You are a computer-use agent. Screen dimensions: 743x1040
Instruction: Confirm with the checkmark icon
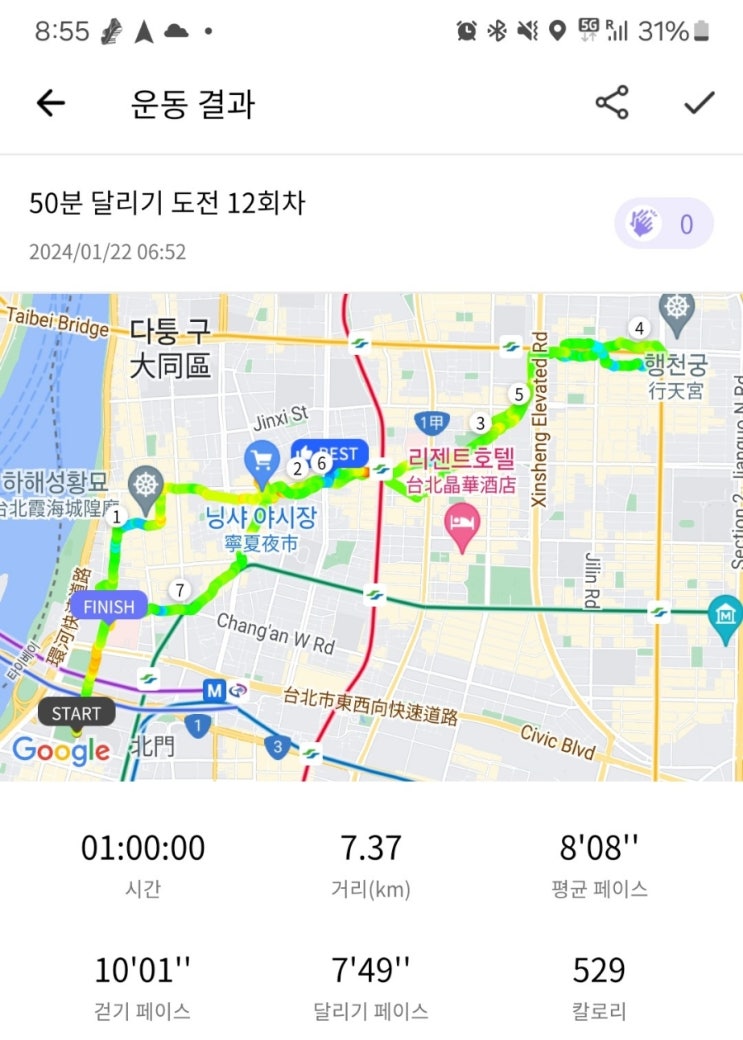pos(699,103)
